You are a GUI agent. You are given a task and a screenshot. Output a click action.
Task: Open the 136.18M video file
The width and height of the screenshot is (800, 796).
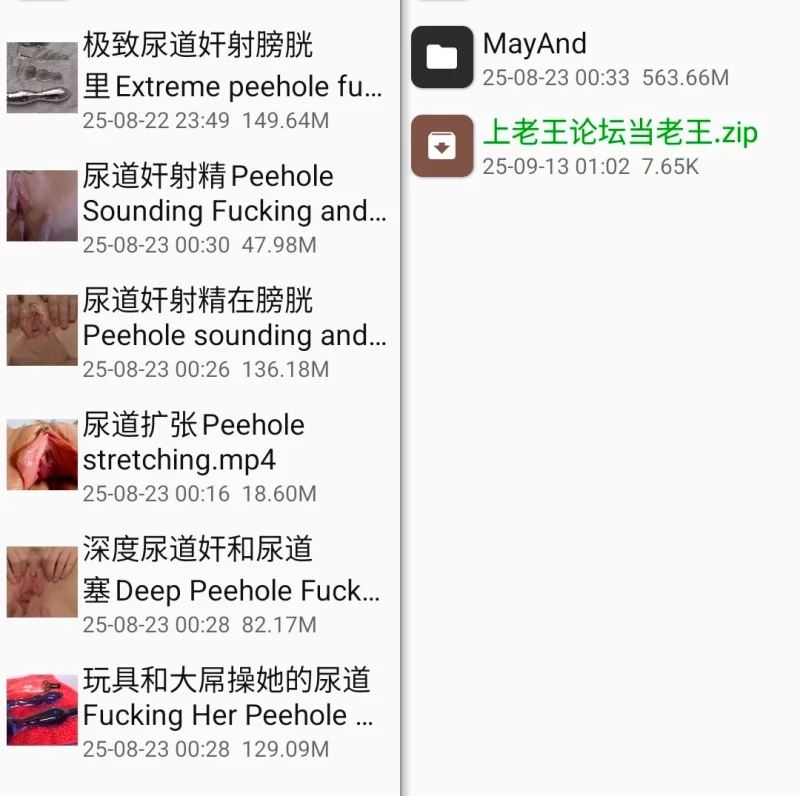232,330
